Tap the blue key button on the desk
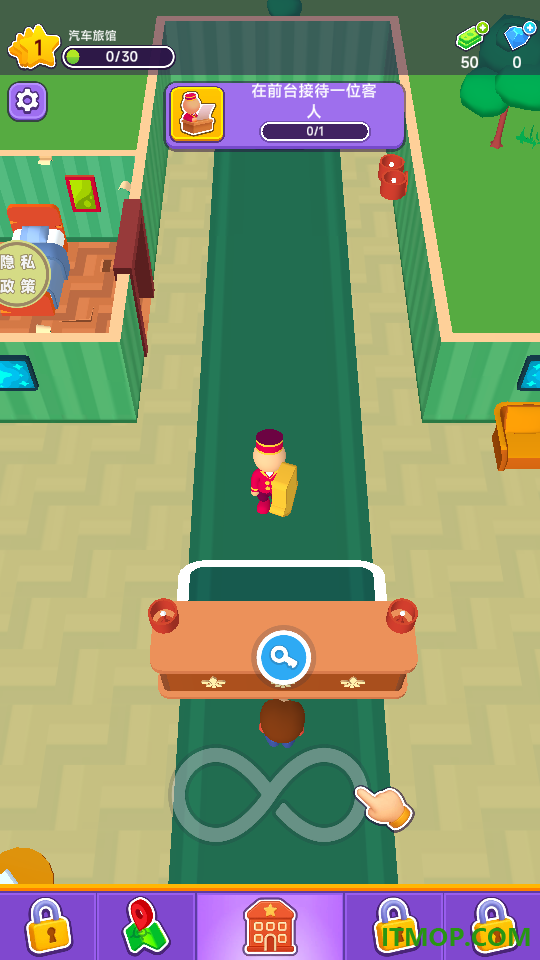540x960 pixels. coord(283,658)
